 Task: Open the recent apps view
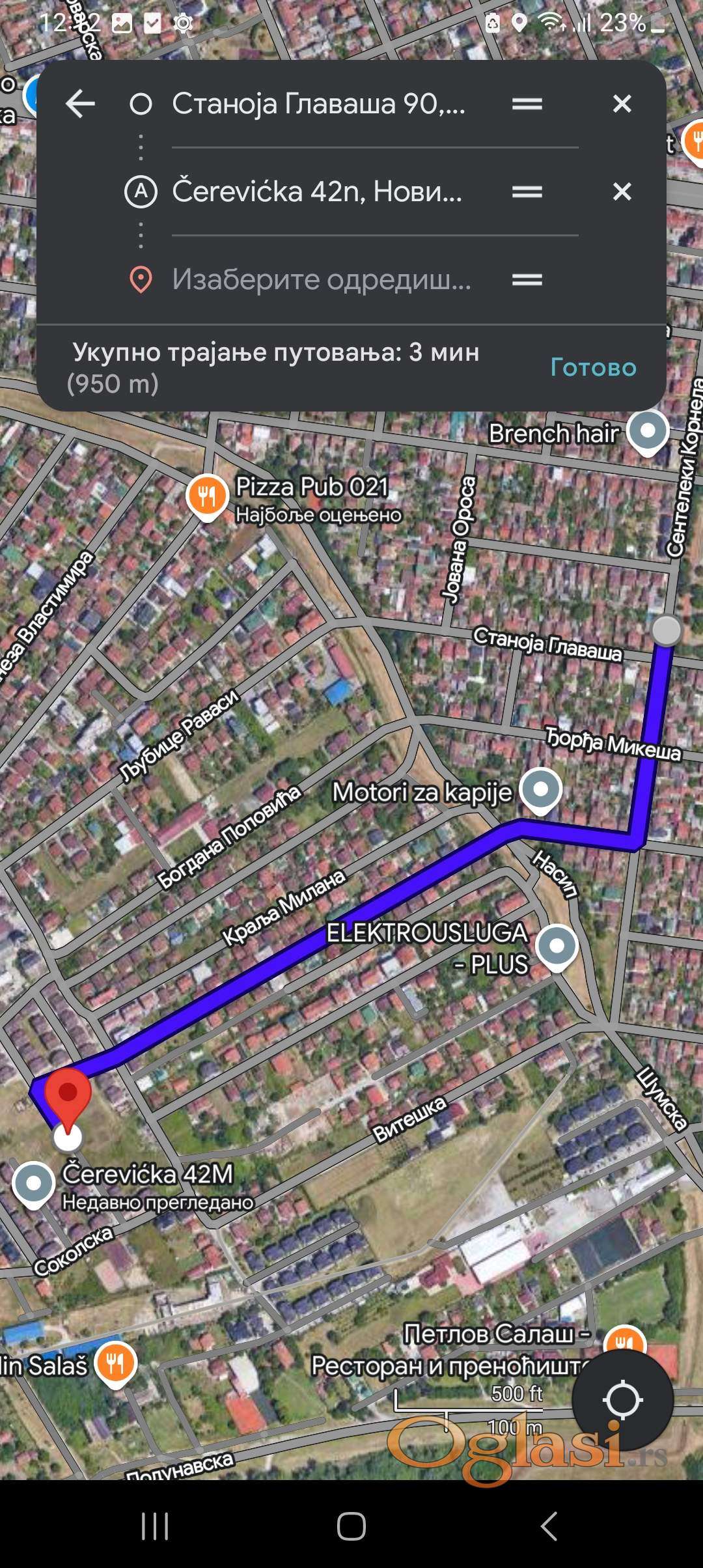coord(155,1526)
